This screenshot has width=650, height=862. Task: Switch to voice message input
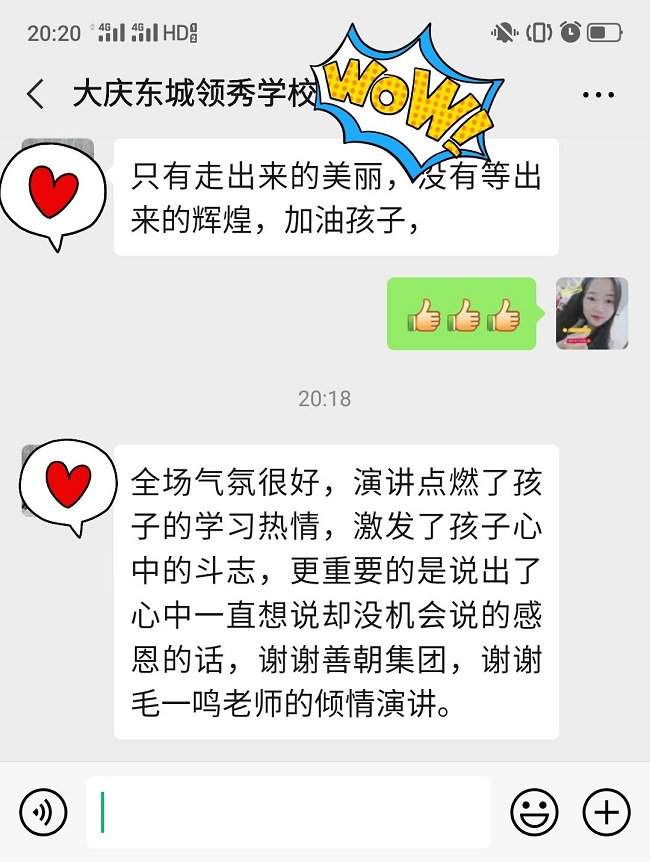[x=43, y=811]
